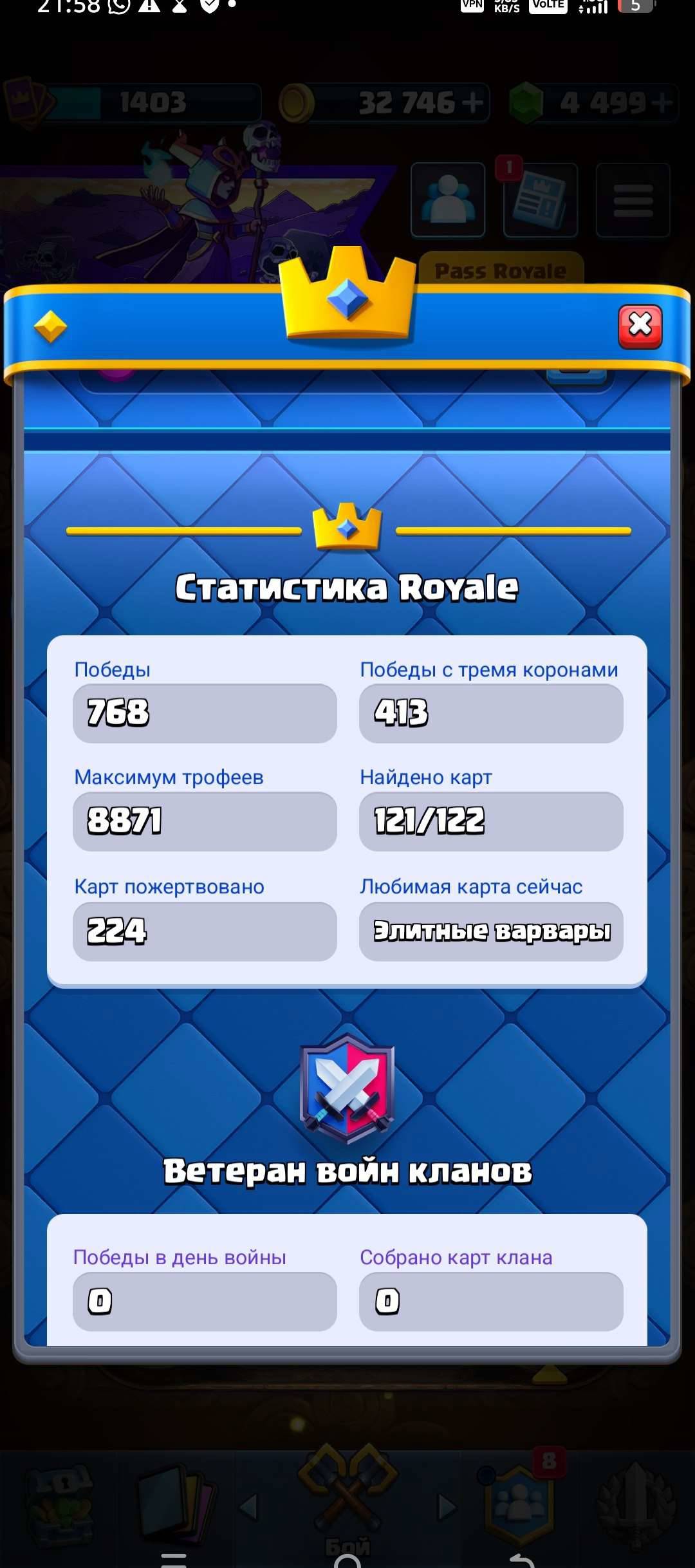Go back with the system back button
695x1568 pixels.
tap(522, 1560)
